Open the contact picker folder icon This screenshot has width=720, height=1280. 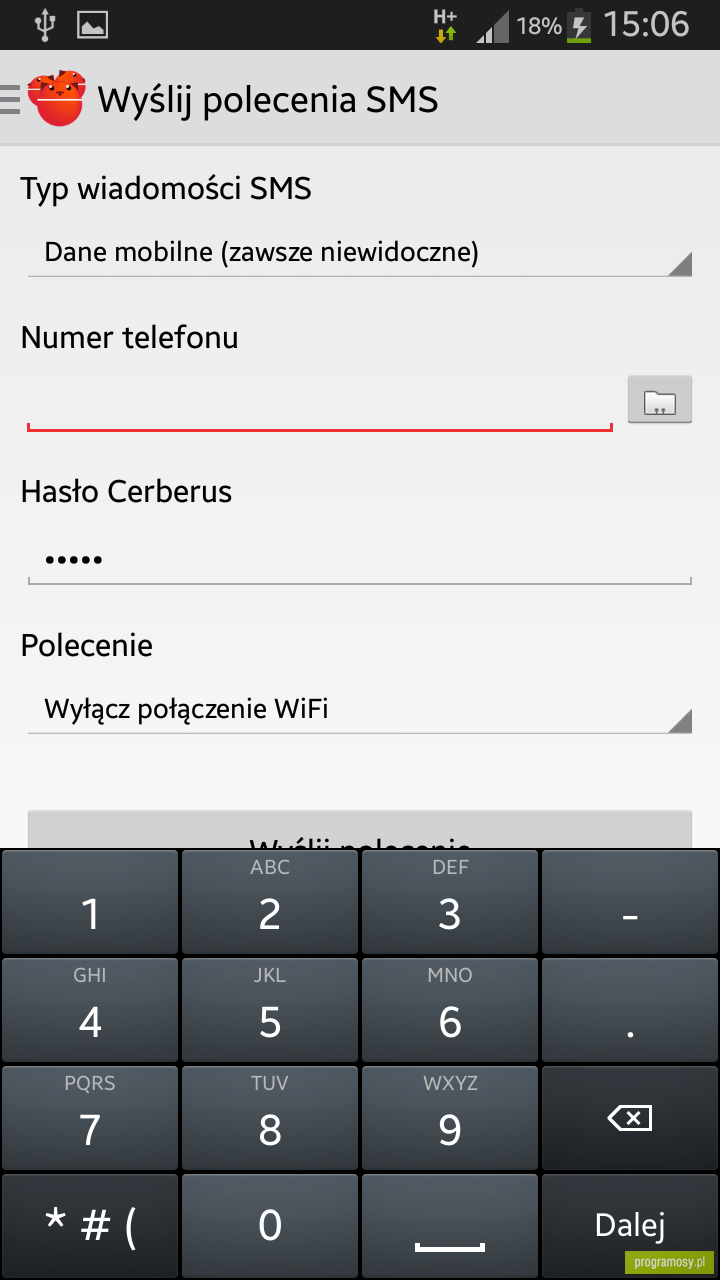[660, 401]
